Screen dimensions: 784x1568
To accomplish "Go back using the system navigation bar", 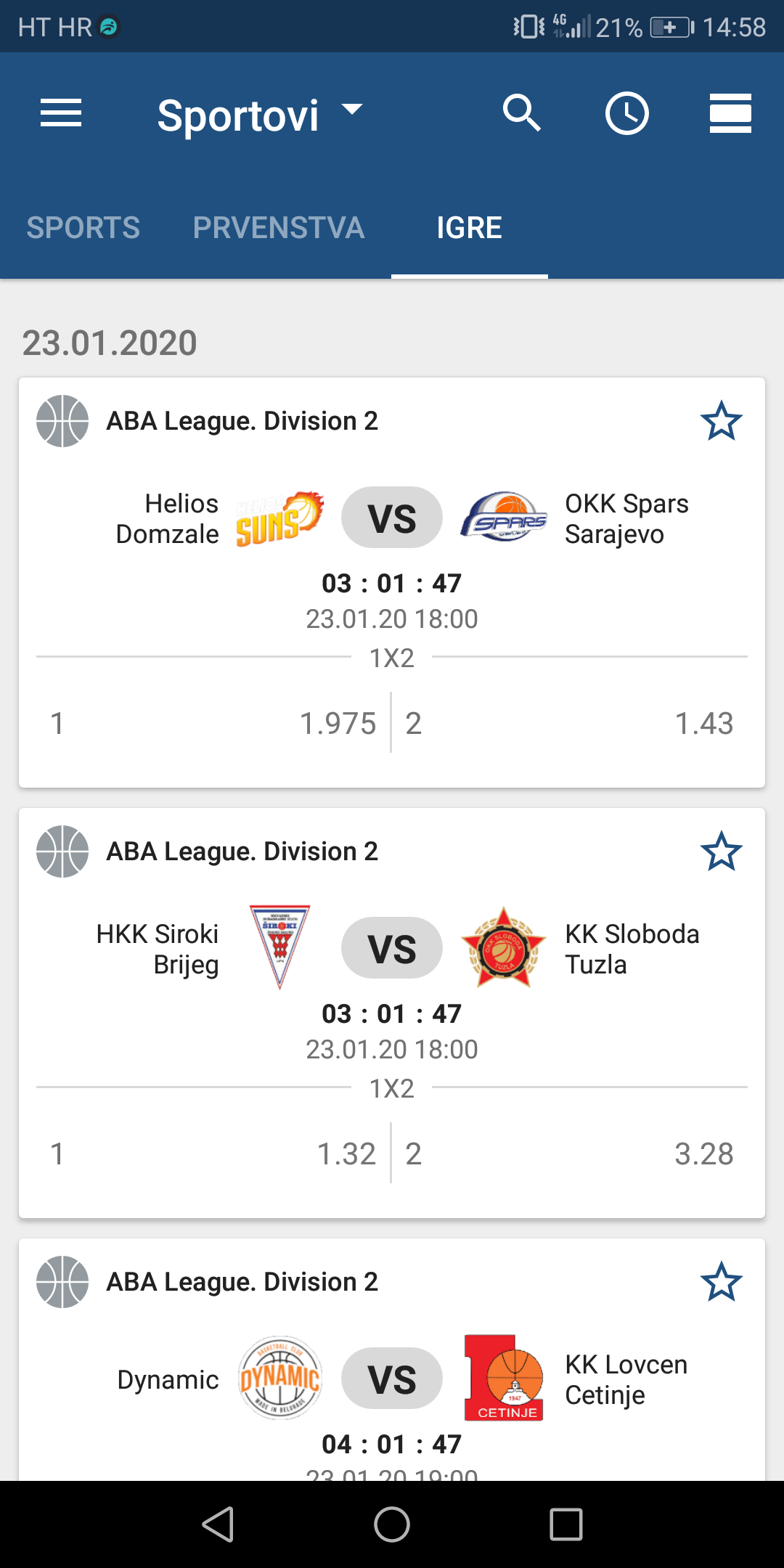I will [218, 1524].
